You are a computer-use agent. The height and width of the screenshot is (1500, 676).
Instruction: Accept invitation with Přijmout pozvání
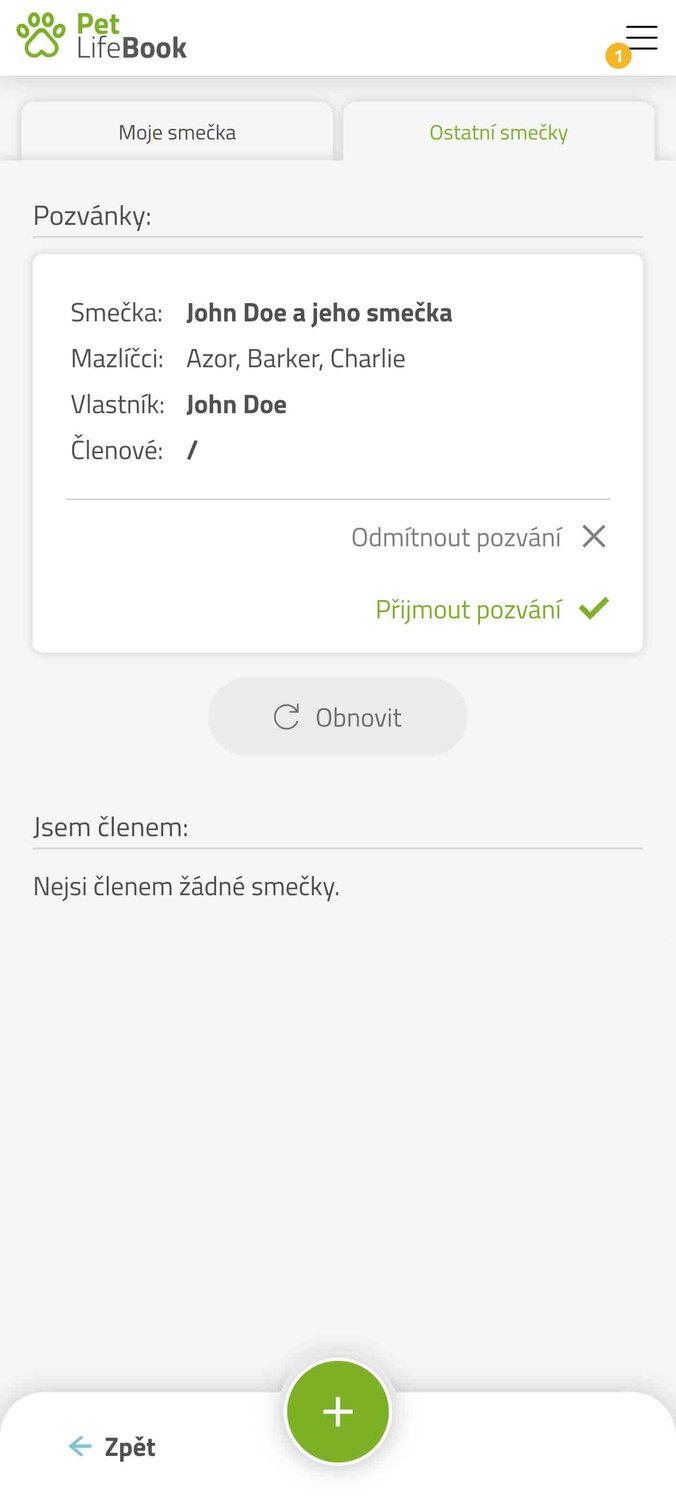(492, 609)
